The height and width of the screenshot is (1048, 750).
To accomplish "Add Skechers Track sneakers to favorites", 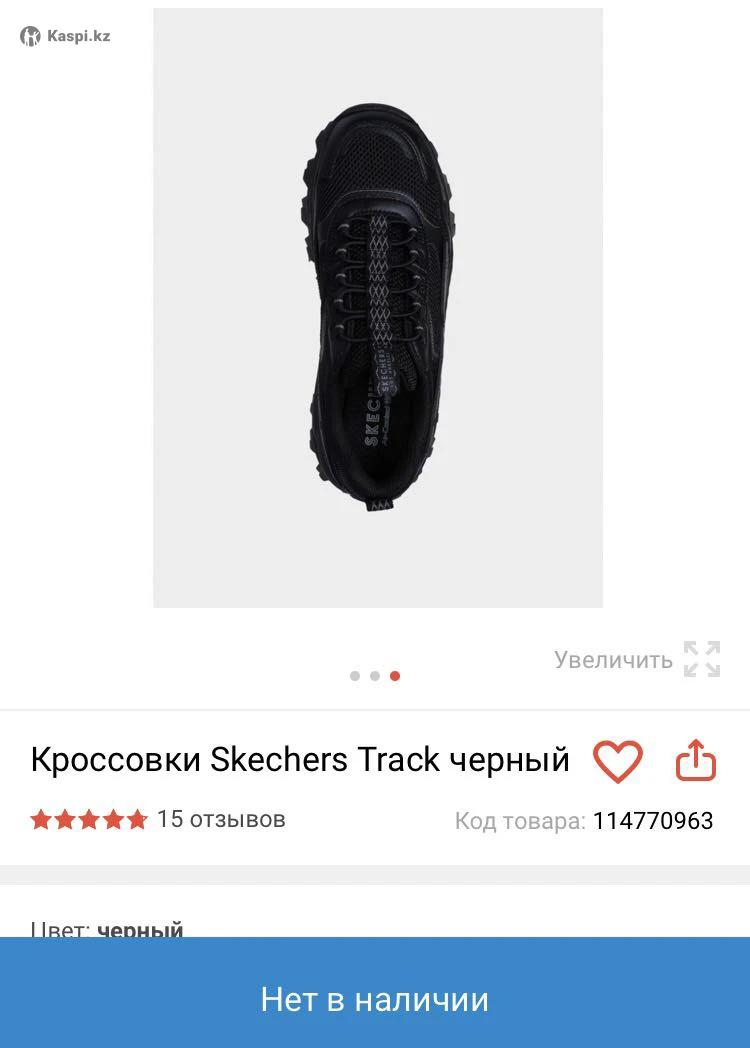I will pos(618,762).
